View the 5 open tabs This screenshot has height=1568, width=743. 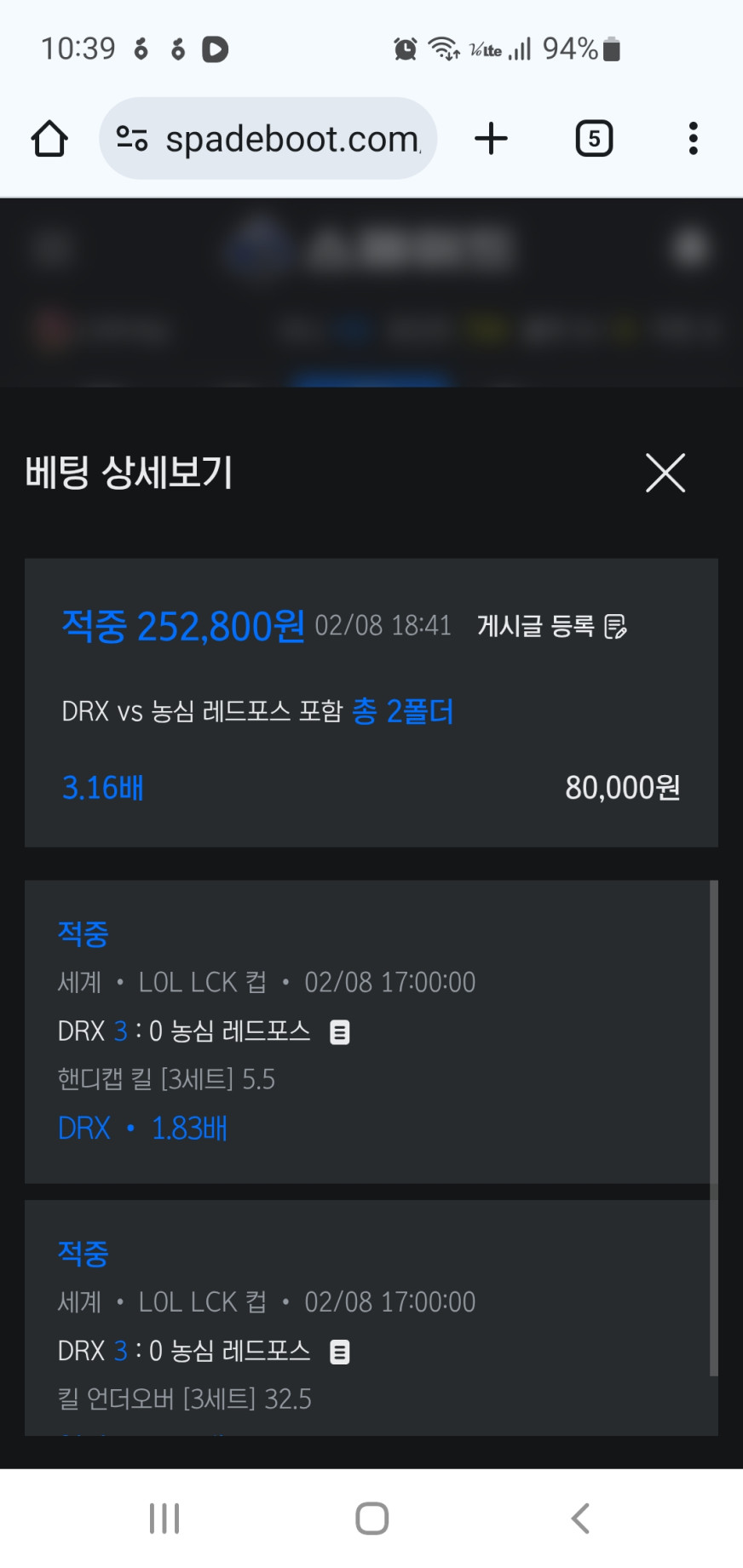[594, 139]
